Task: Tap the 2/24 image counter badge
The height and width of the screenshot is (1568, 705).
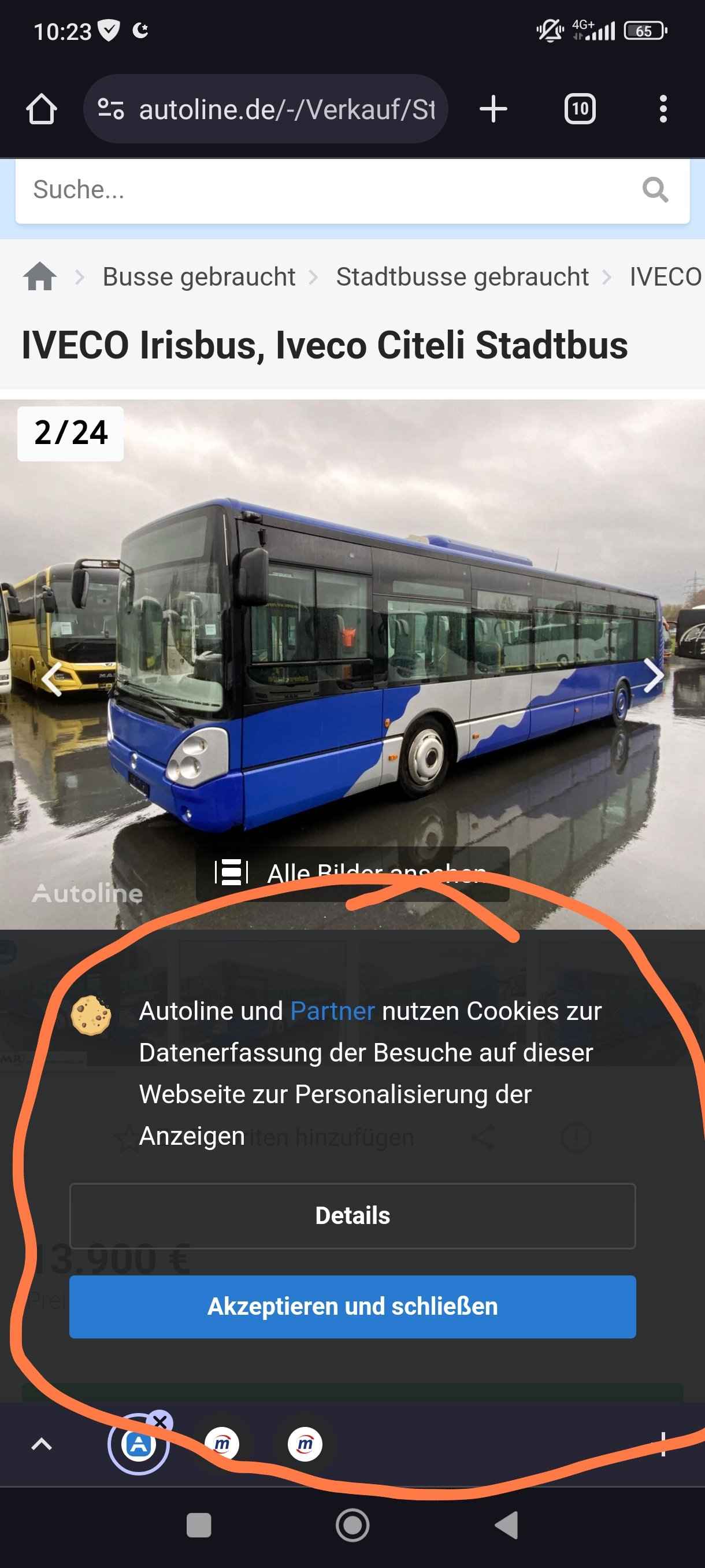Action: click(x=70, y=434)
